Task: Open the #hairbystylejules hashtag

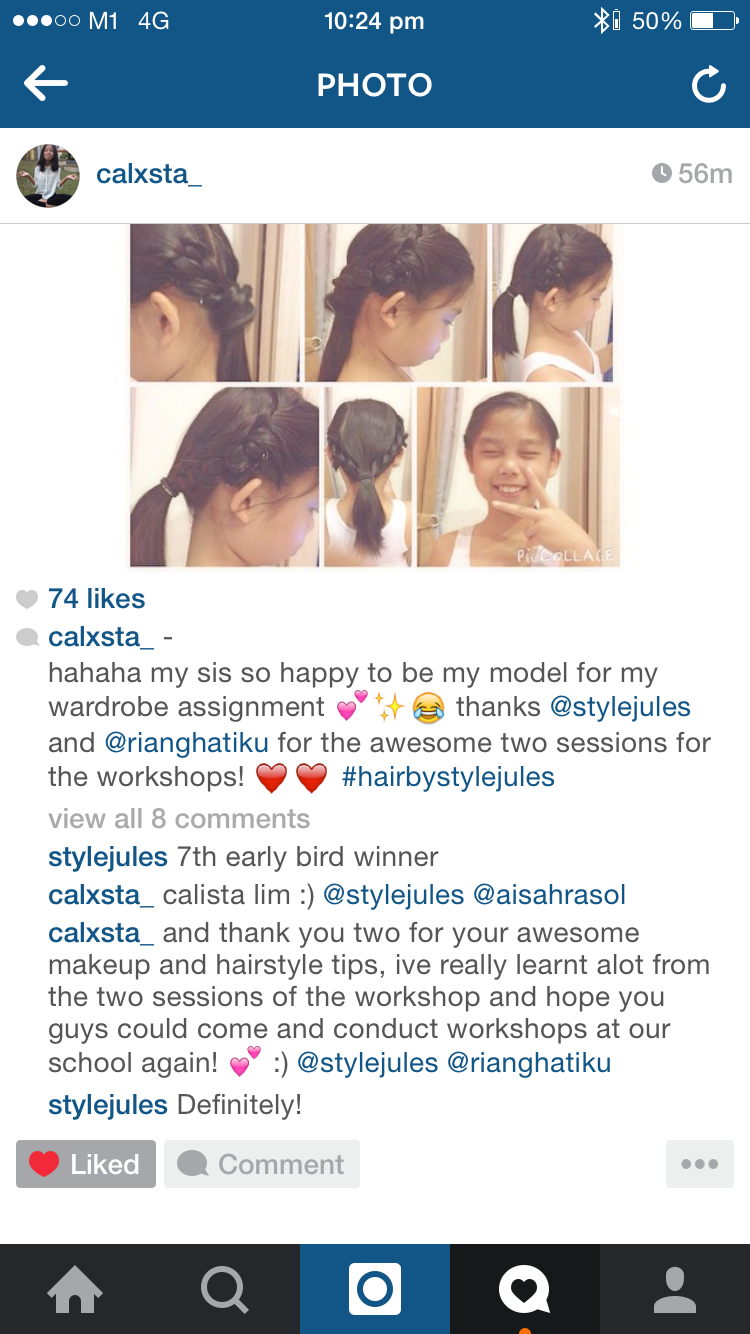Action: 448,777
